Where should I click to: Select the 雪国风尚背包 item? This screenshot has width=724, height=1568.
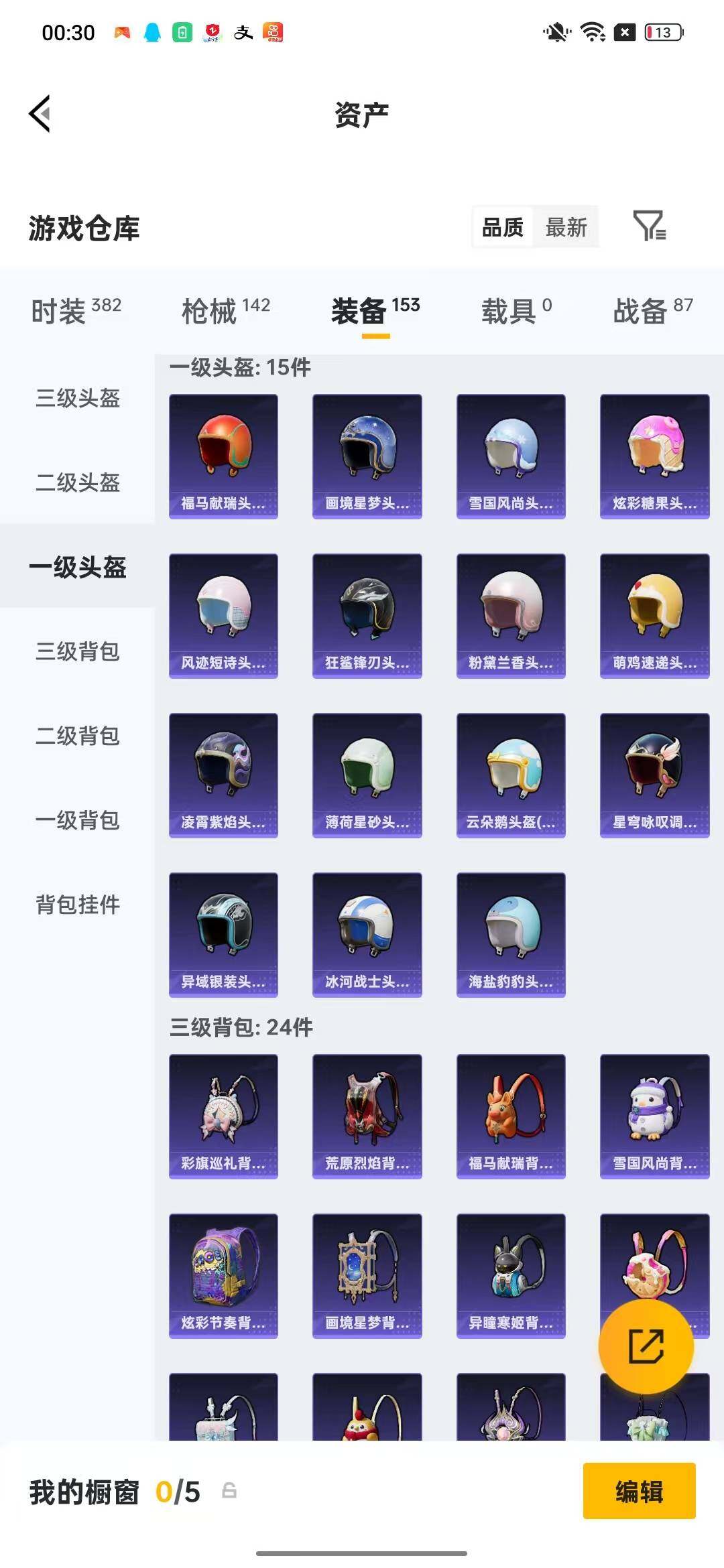pyautogui.click(x=654, y=1114)
